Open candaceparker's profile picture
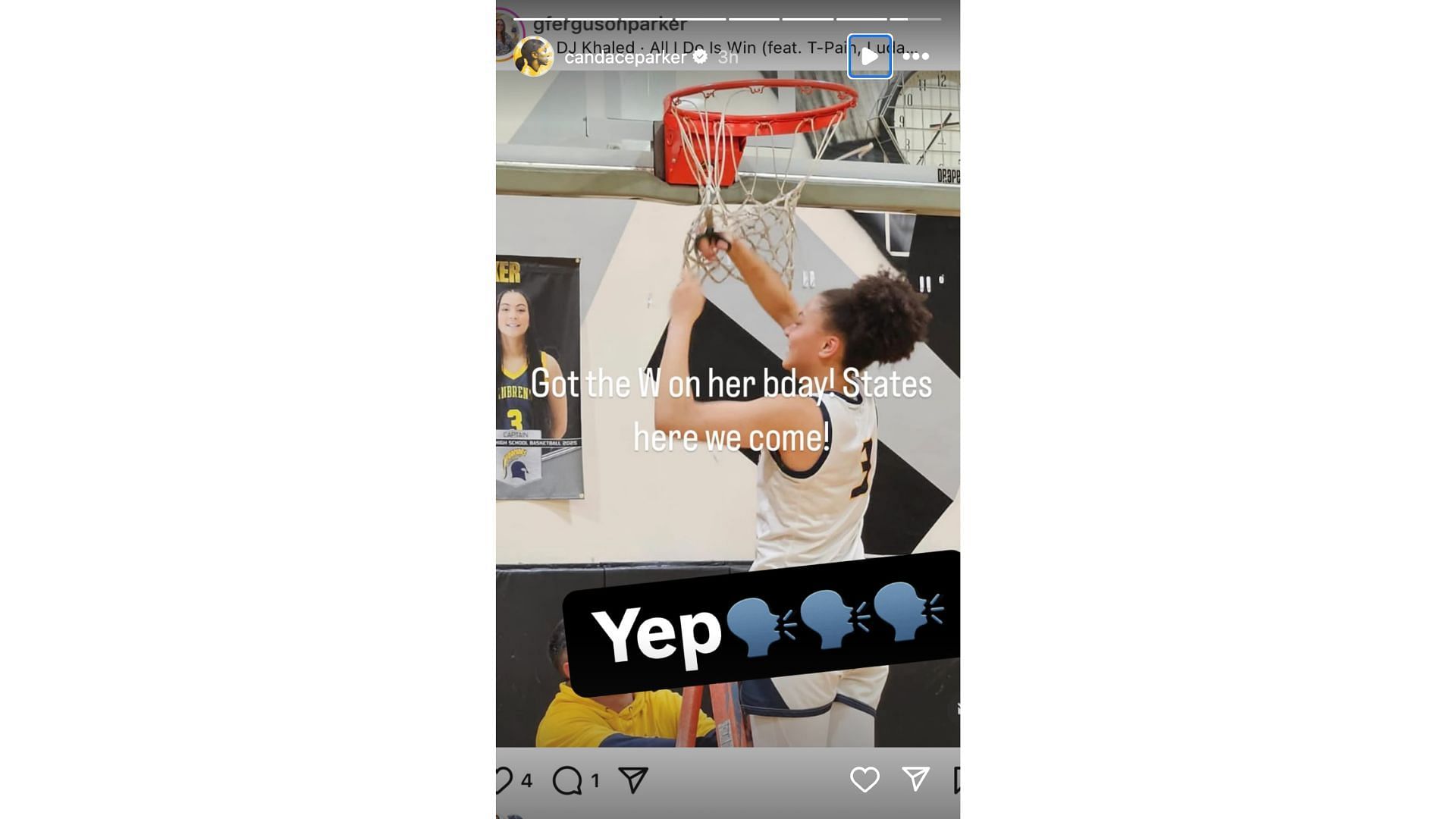This screenshot has height=819, width=1456. click(533, 56)
